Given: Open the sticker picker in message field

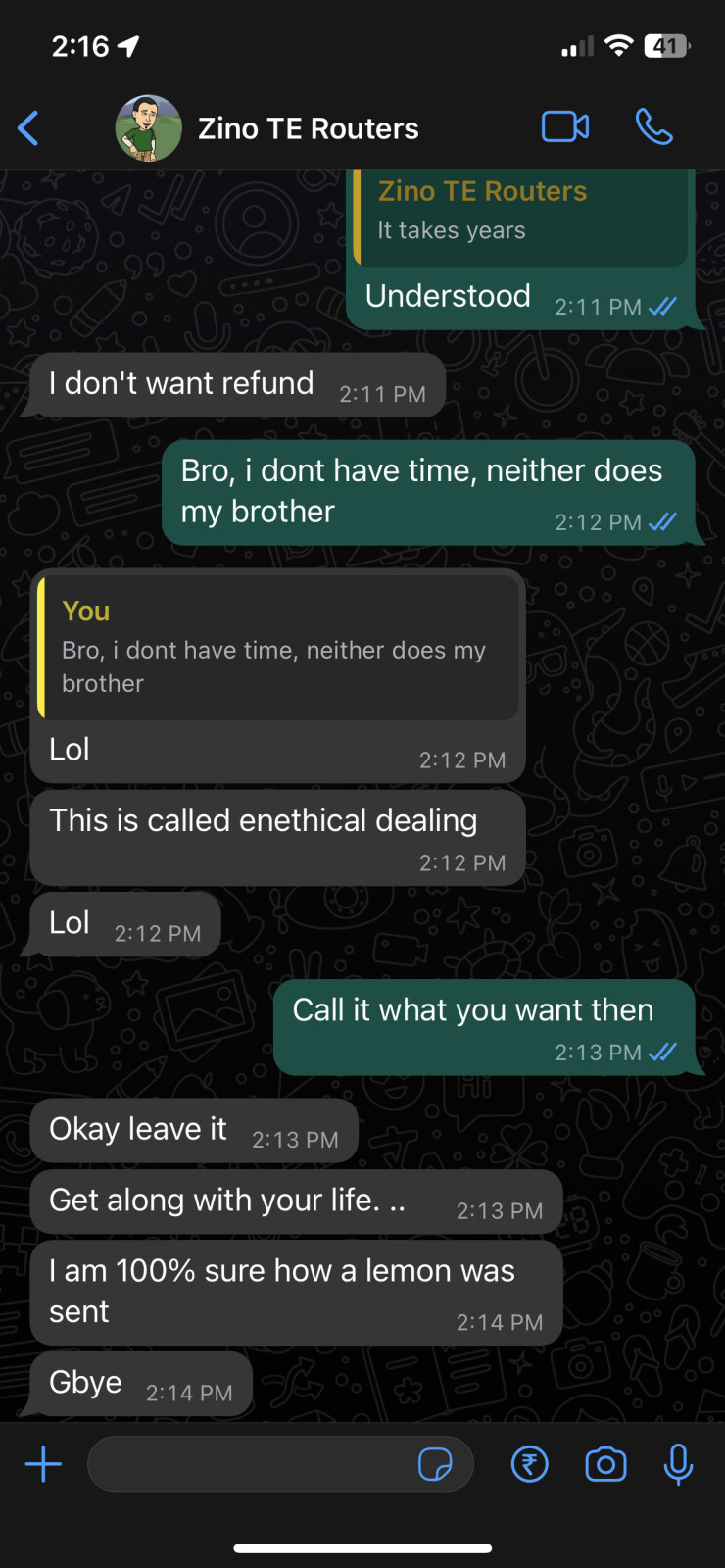Looking at the screenshot, I should (435, 1465).
